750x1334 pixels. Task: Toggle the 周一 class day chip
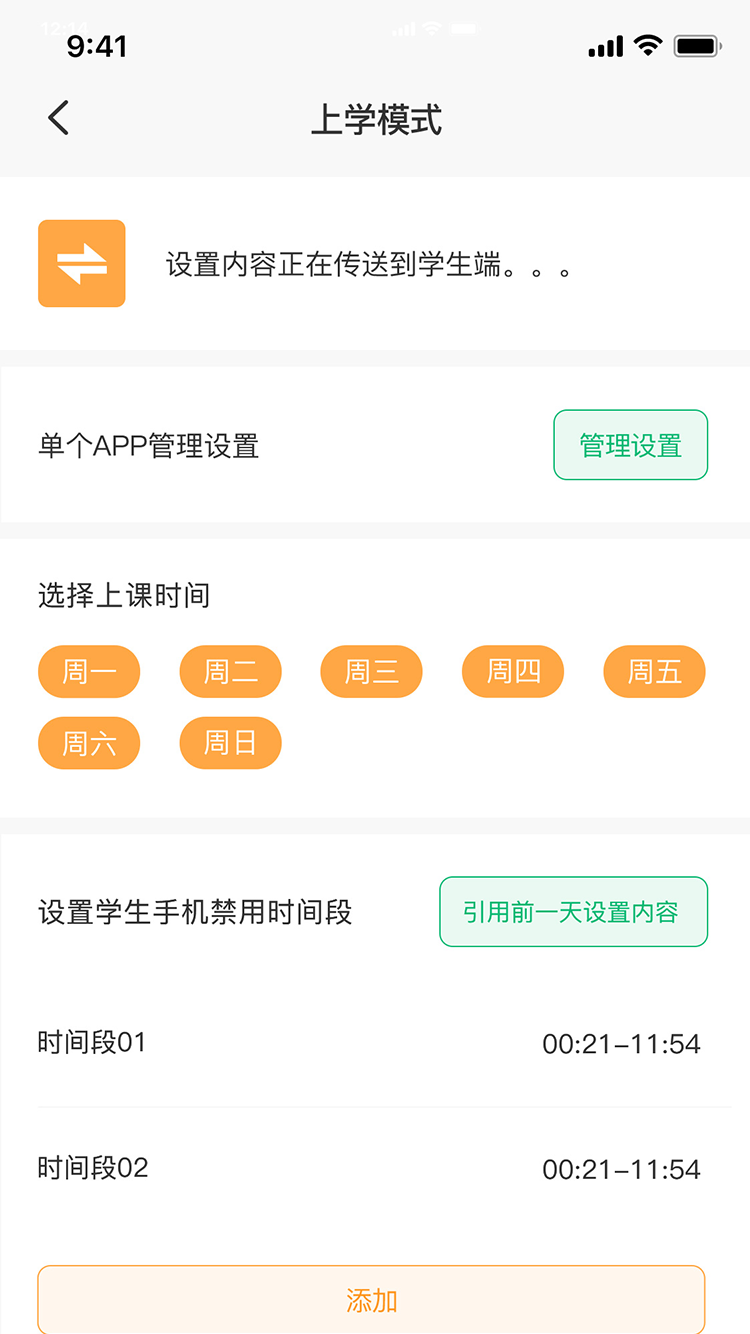tap(89, 672)
